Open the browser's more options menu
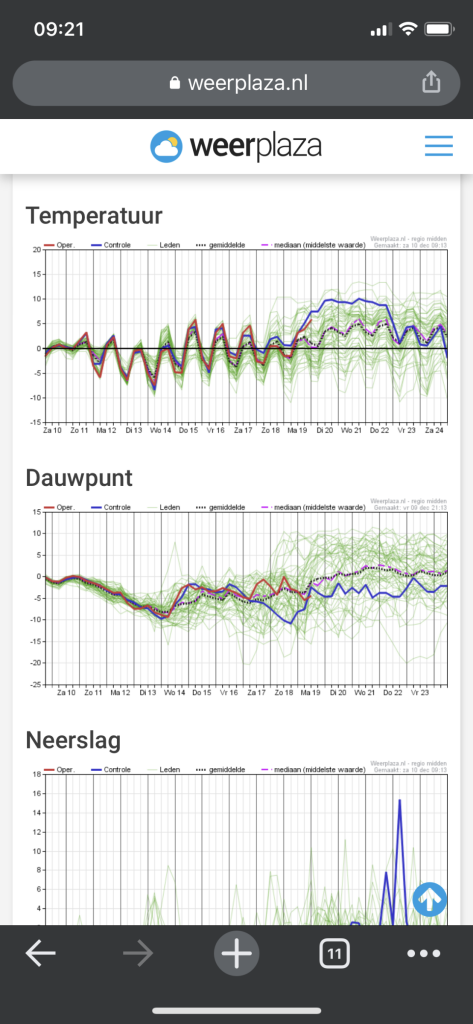The height and width of the screenshot is (1024, 473). (424, 954)
